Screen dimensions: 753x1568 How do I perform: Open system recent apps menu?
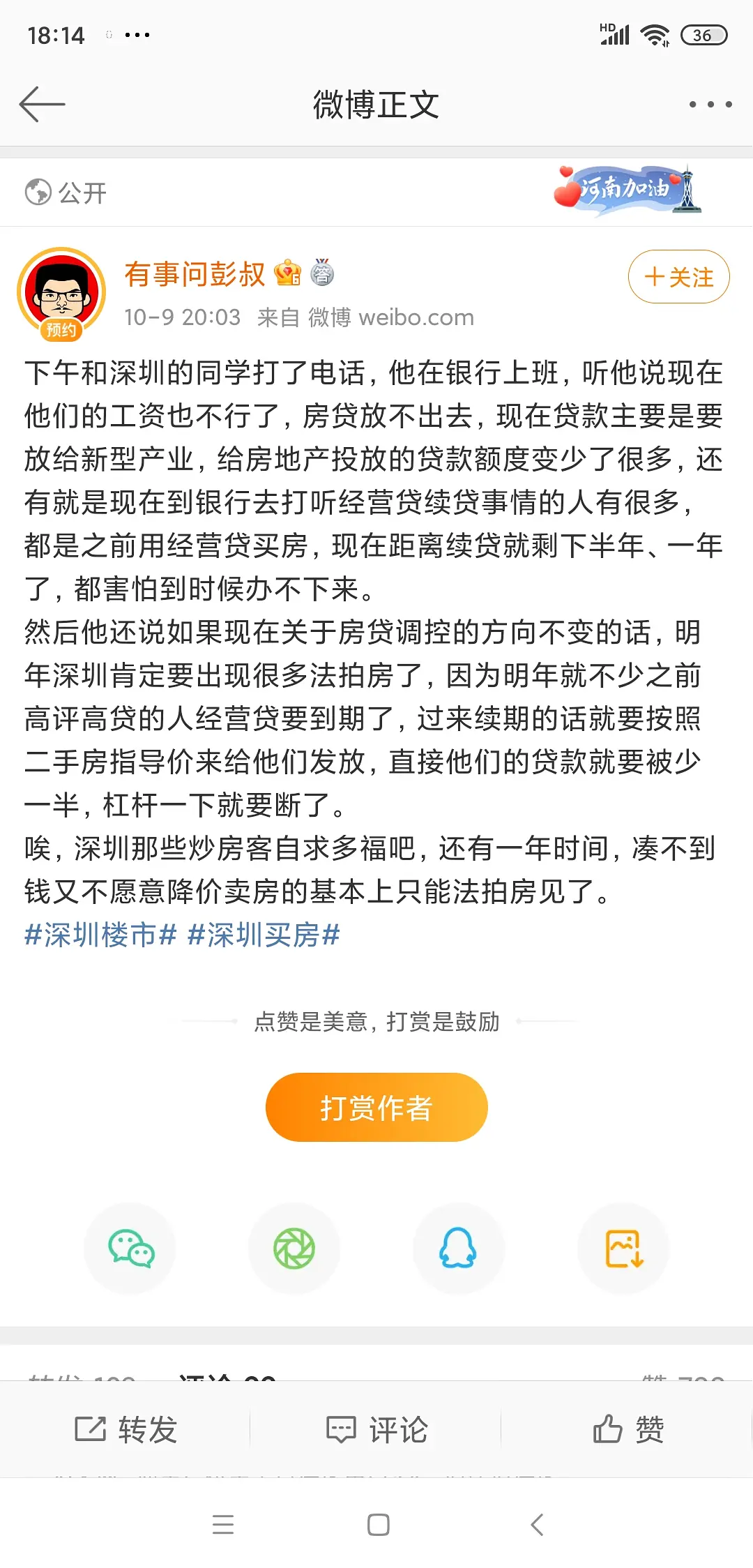[223, 1525]
